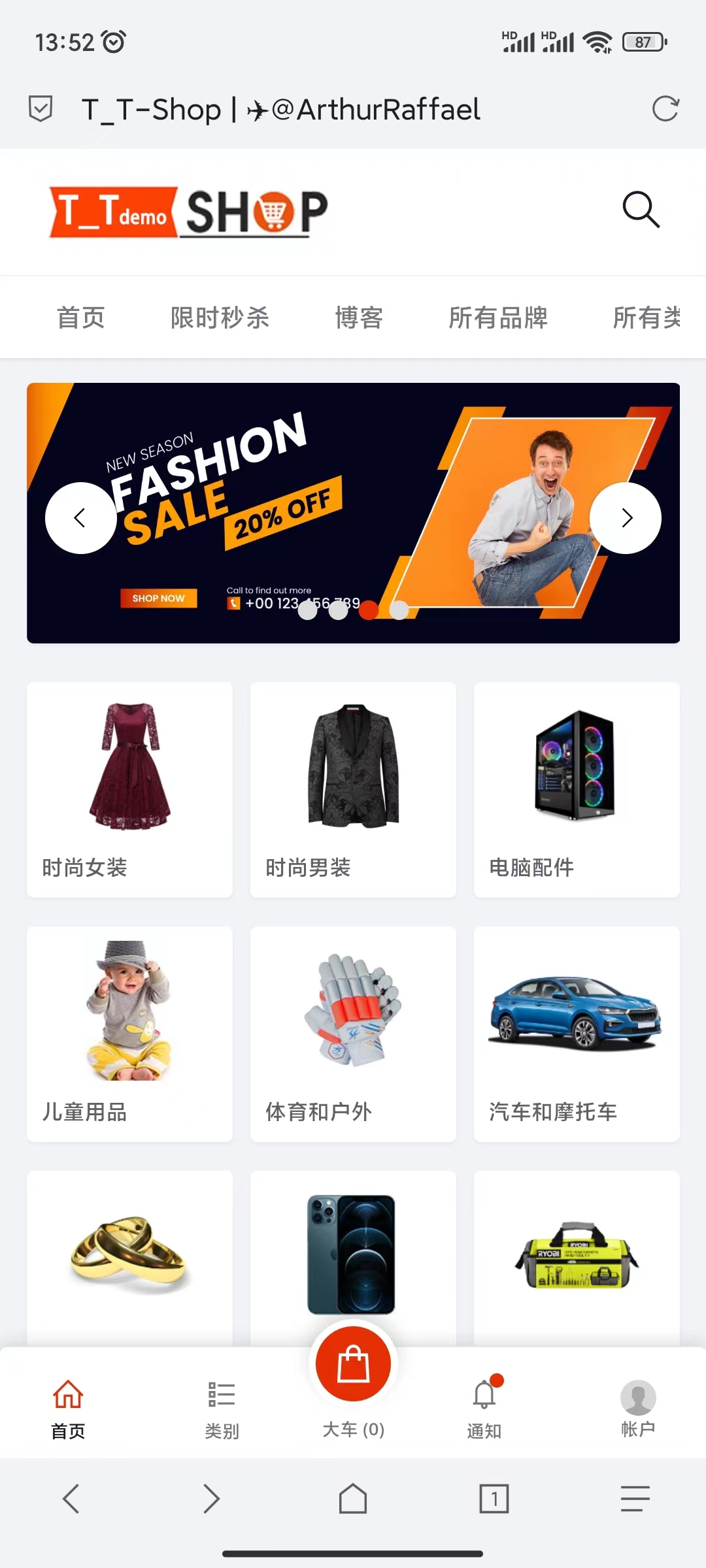Show the next banner slide

coord(626,518)
